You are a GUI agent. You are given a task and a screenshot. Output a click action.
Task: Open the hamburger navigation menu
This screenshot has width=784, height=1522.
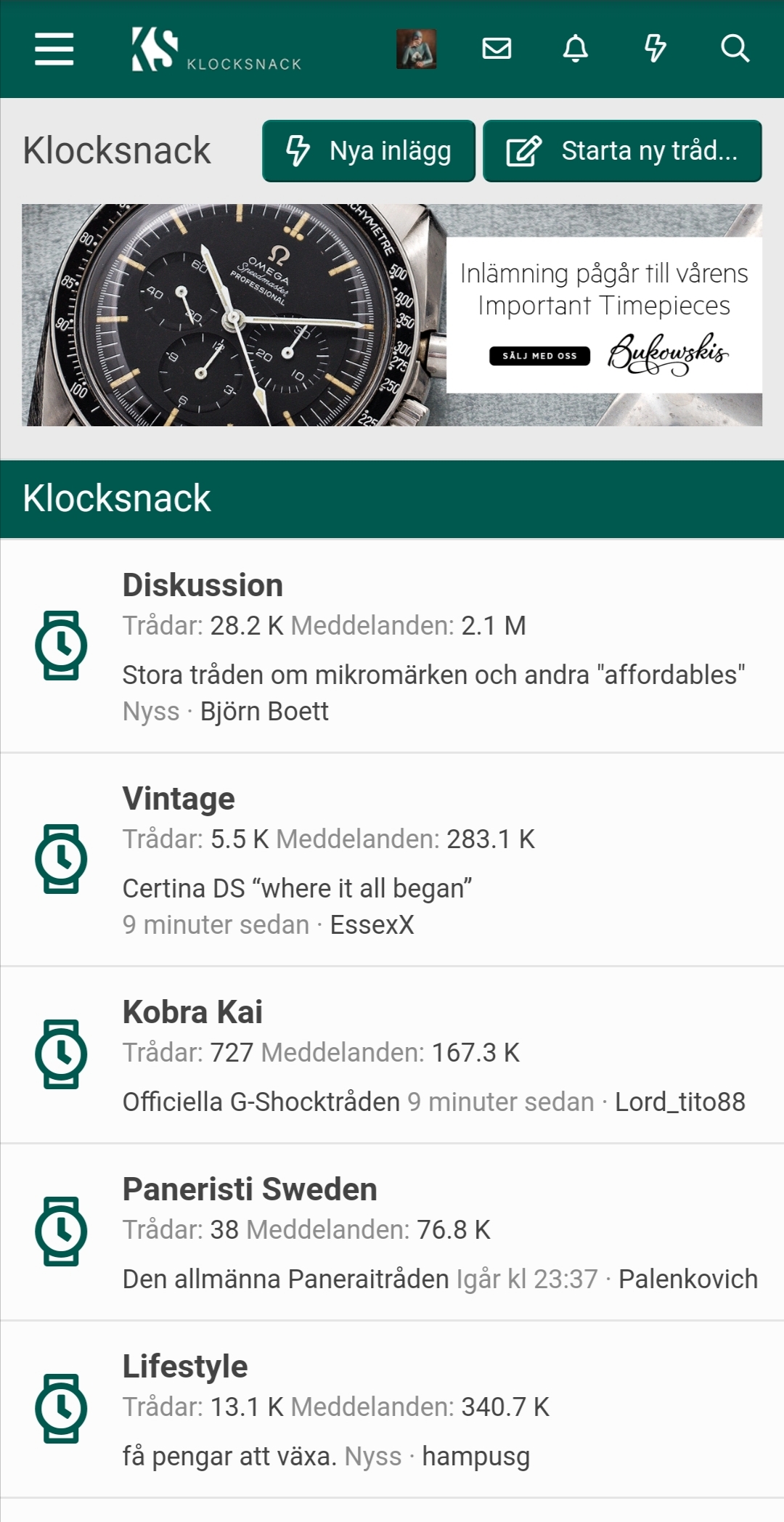[x=54, y=49]
